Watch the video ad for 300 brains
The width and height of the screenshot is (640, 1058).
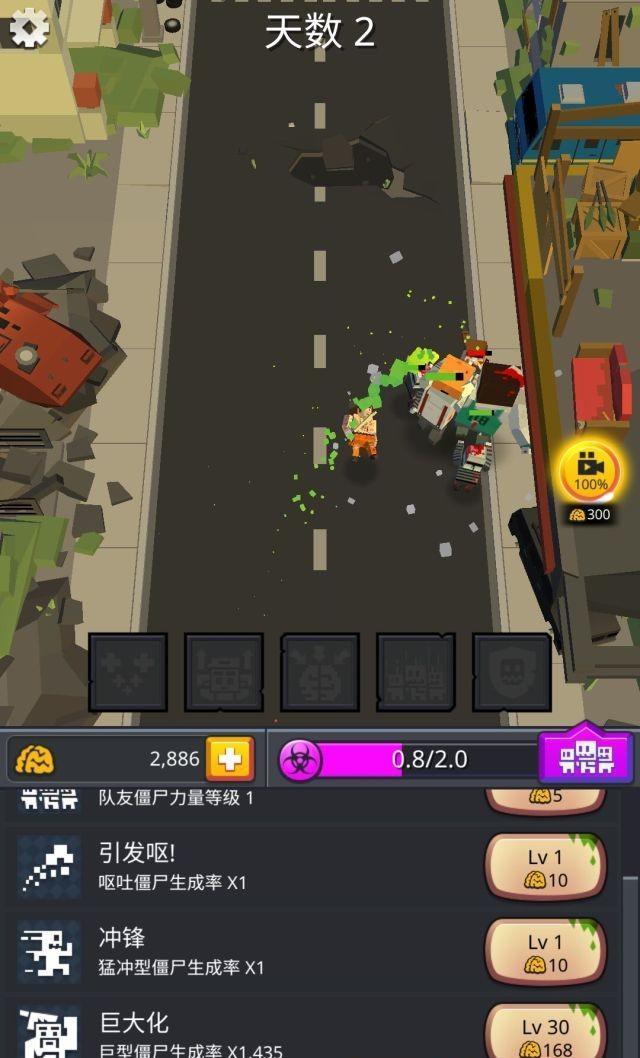tap(590, 472)
